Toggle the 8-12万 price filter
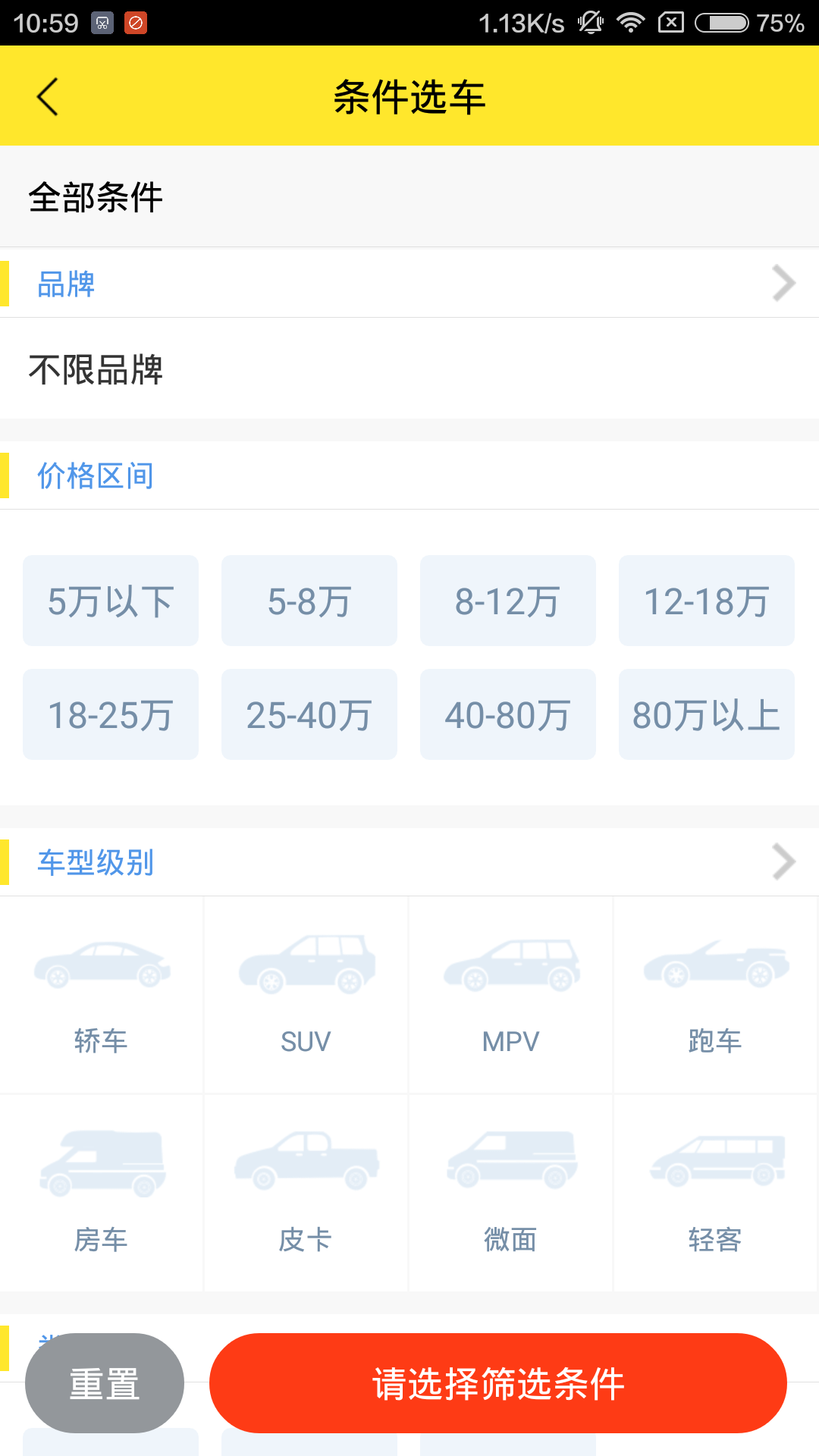This screenshot has height=1456, width=819. (507, 601)
